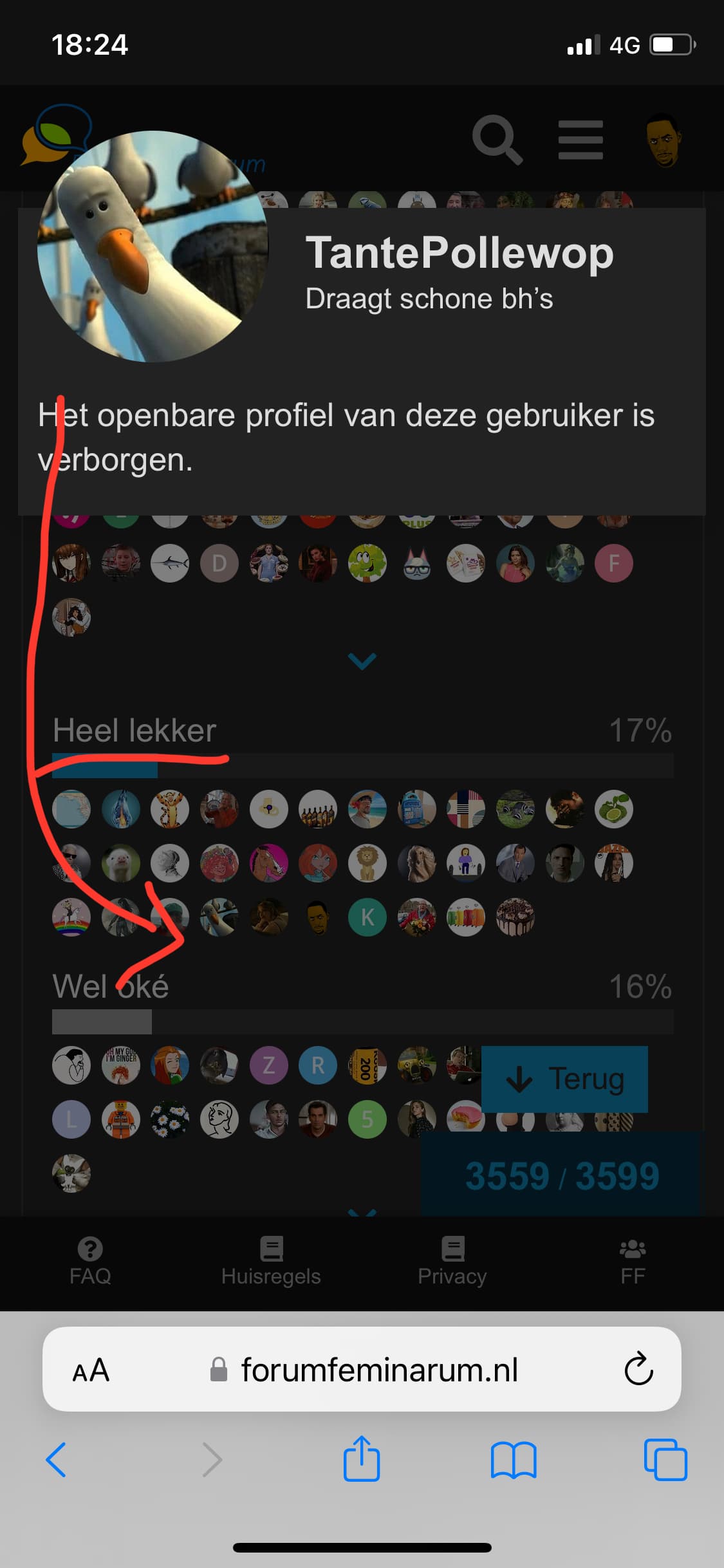Open the FF link in footer
This screenshot has width=724, height=1568.
[x=633, y=1261]
